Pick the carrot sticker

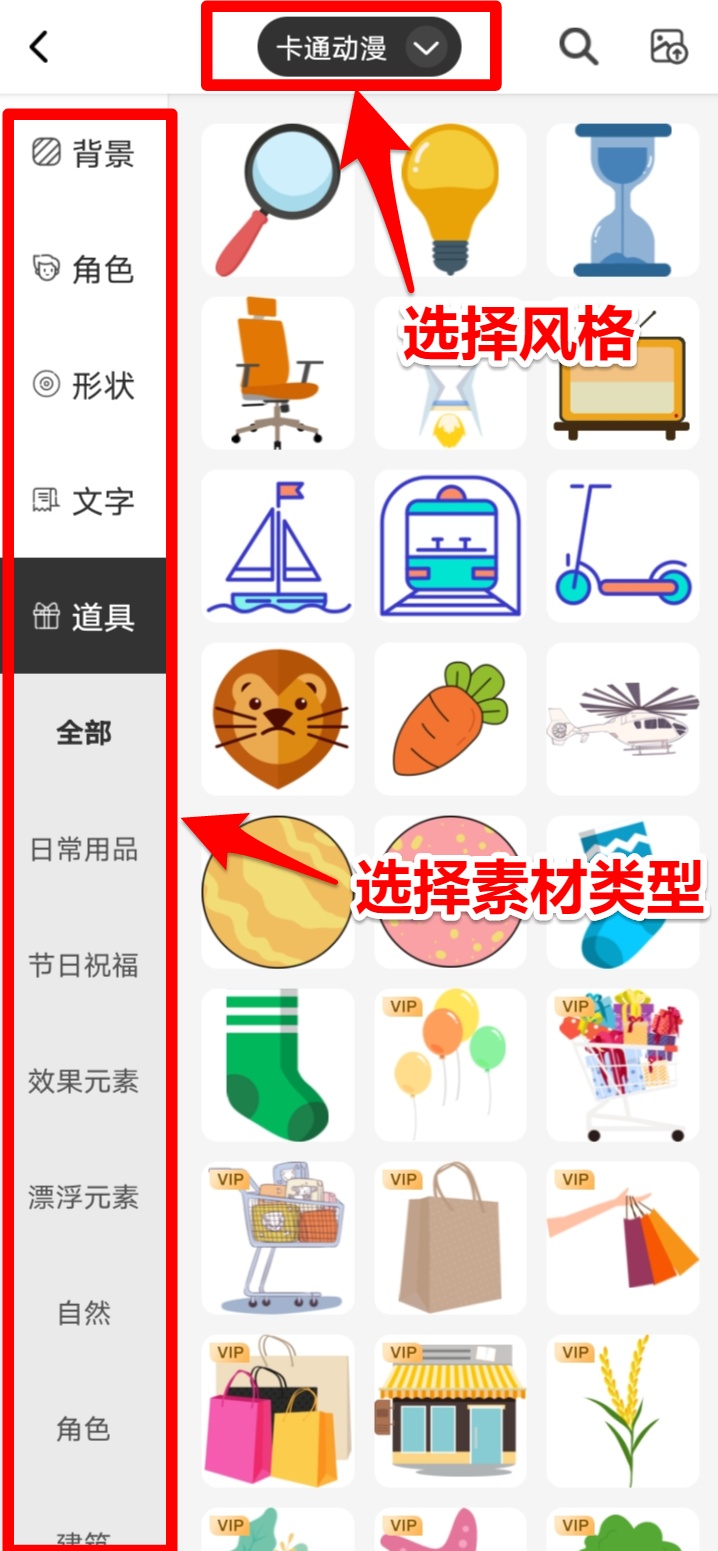(450, 718)
